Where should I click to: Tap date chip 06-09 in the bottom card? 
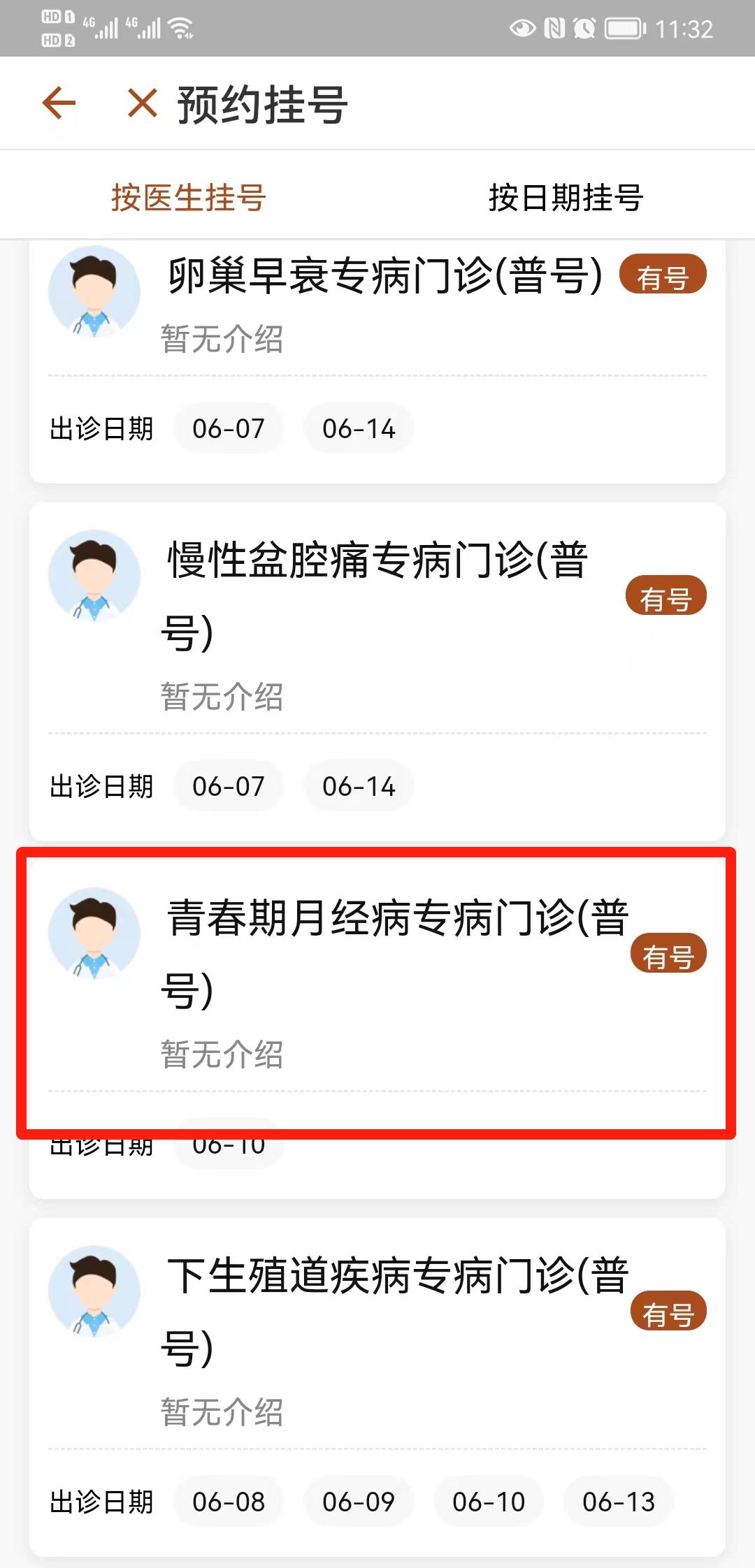pyautogui.click(x=358, y=1500)
